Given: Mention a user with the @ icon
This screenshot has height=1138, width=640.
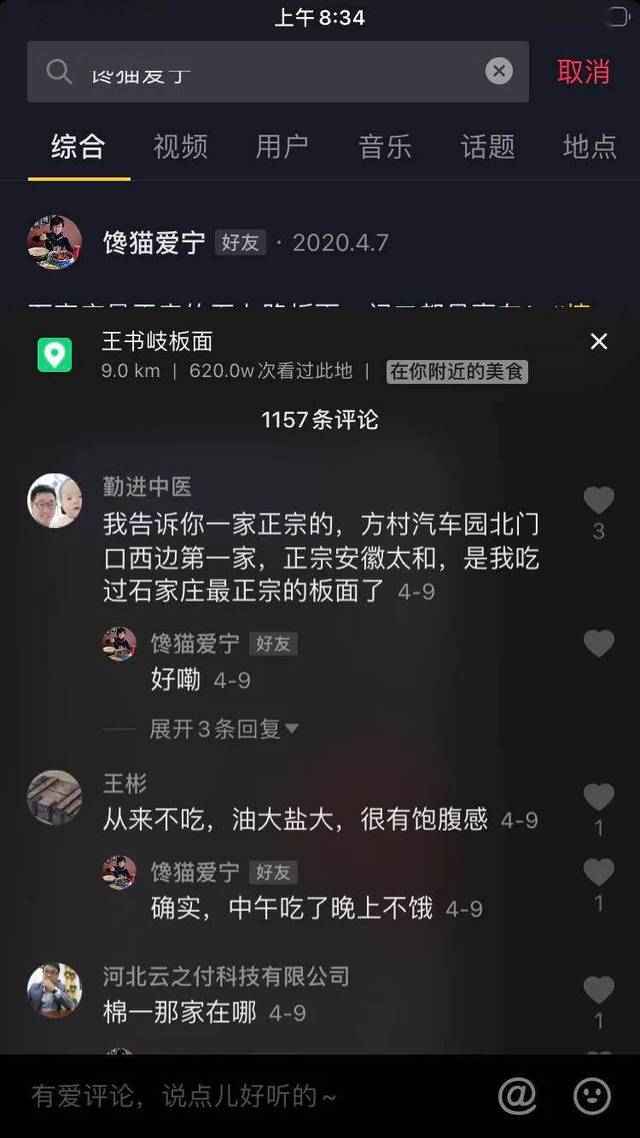Looking at the screenshot, I should point(517,1096).
